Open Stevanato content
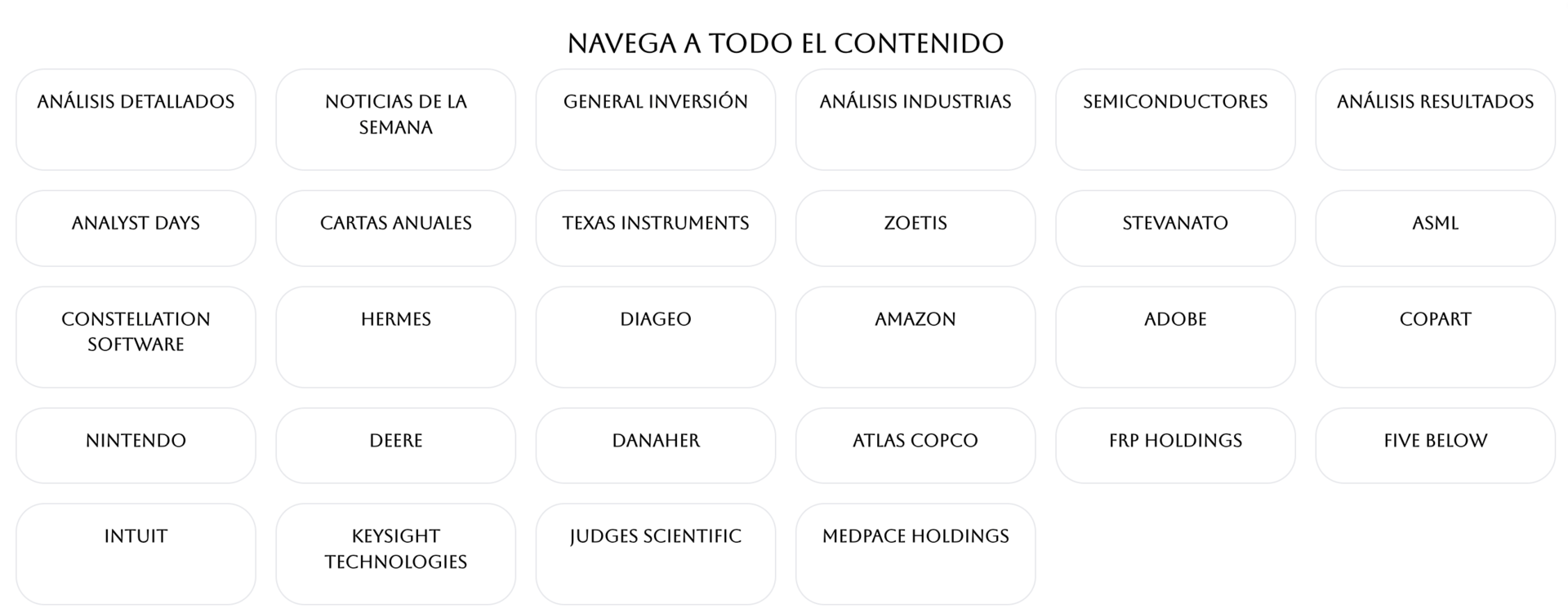The height and width of the screenshot is (613, 1568). point(1174,228)
